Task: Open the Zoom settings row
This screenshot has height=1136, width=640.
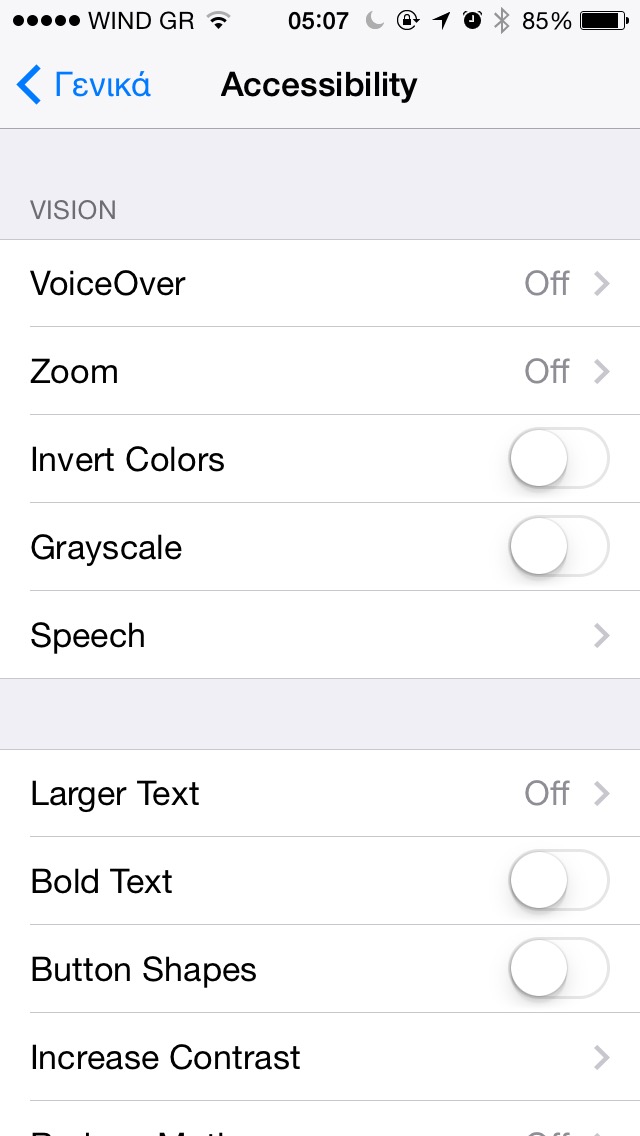Action: click(320, 371)
